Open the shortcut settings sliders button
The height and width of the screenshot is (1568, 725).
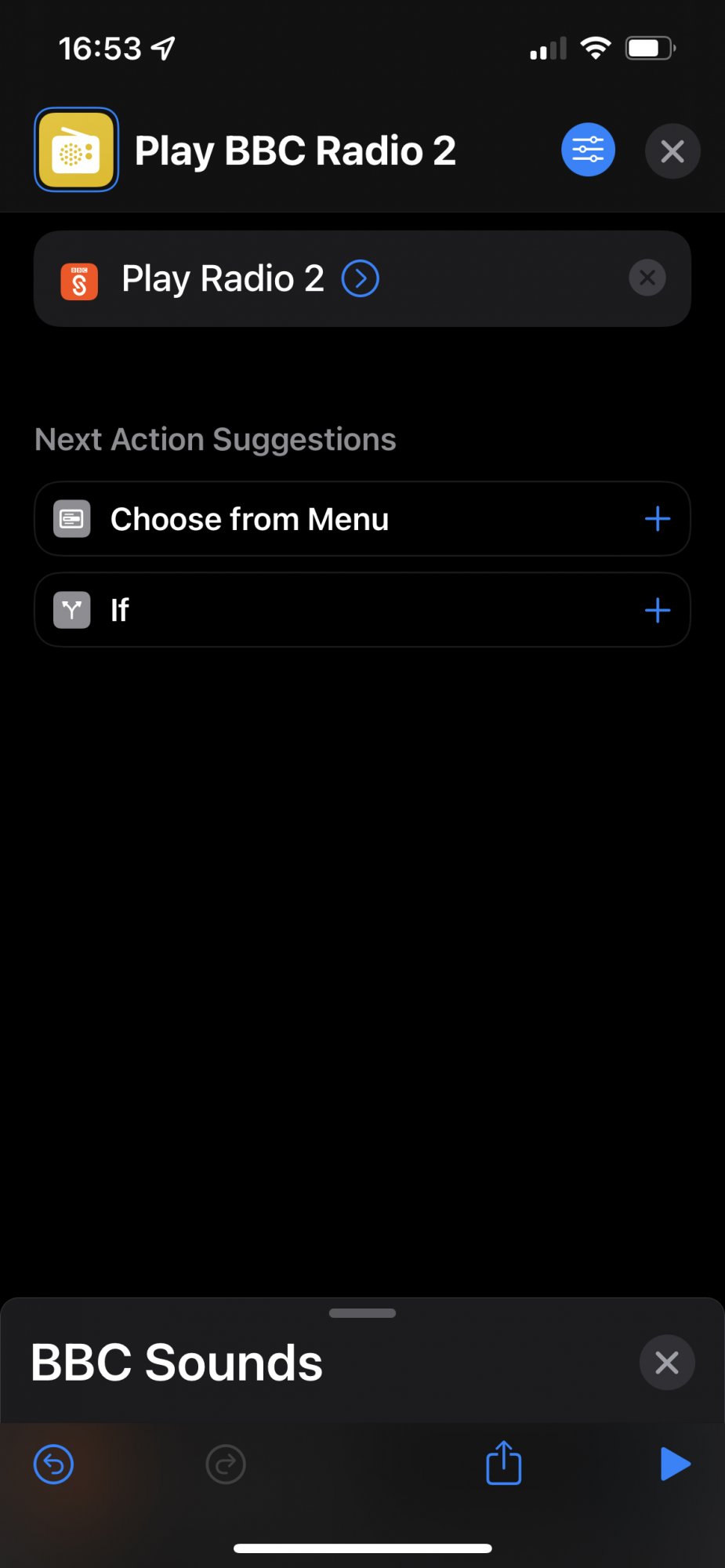(x=588, y=150)
